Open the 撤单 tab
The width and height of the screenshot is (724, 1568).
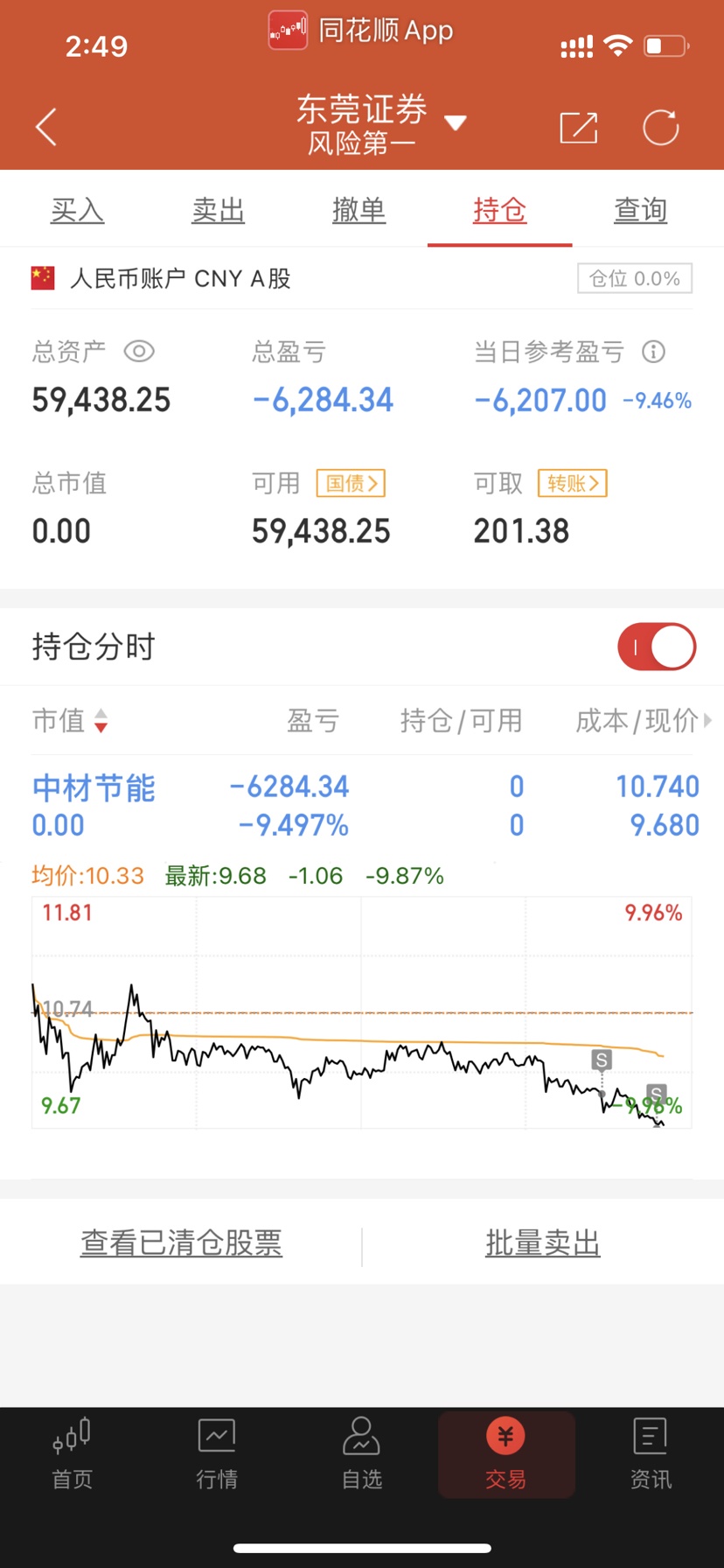[359, 210]
